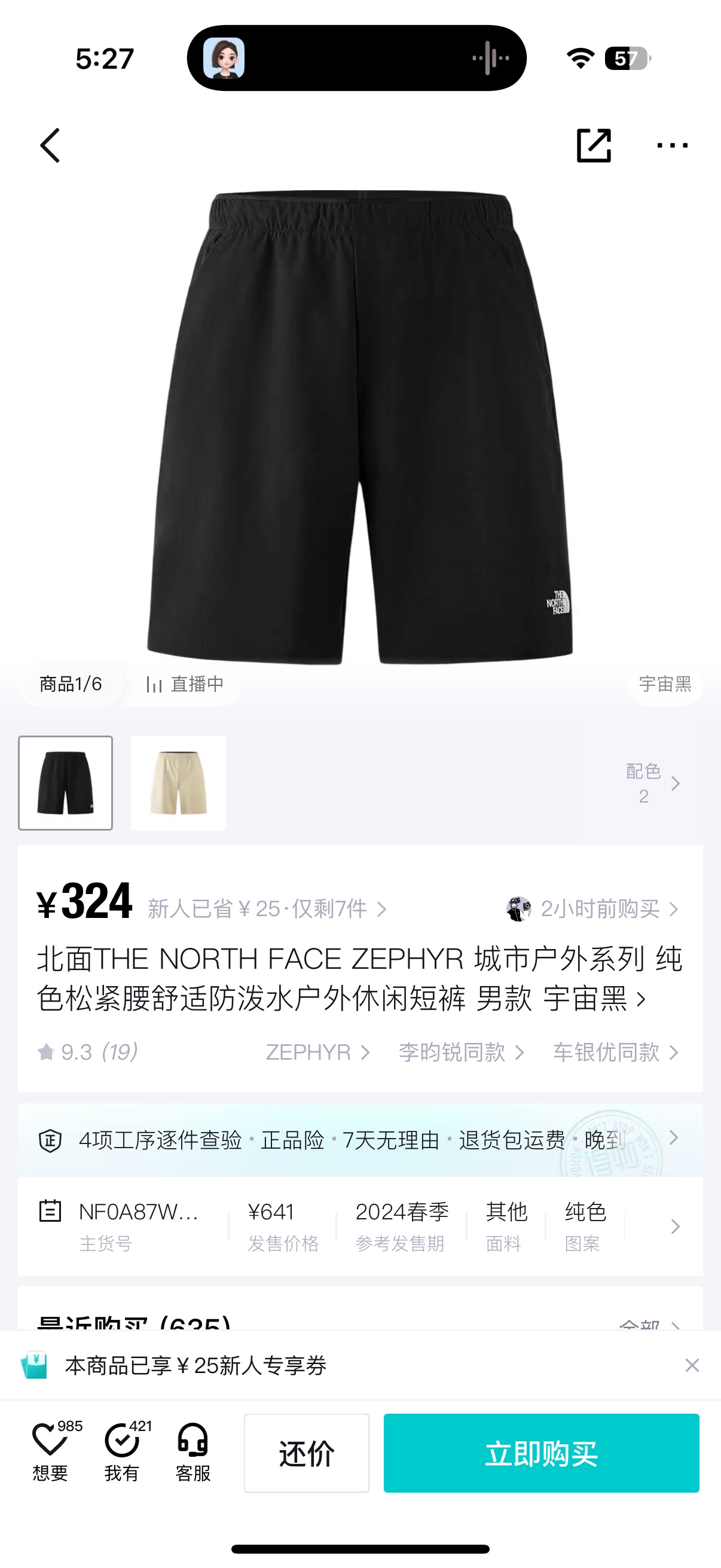This screenshot has width=721, height=1568.
Task: Select the khaki shorts color thumbnail
Action: click(178, 783)
